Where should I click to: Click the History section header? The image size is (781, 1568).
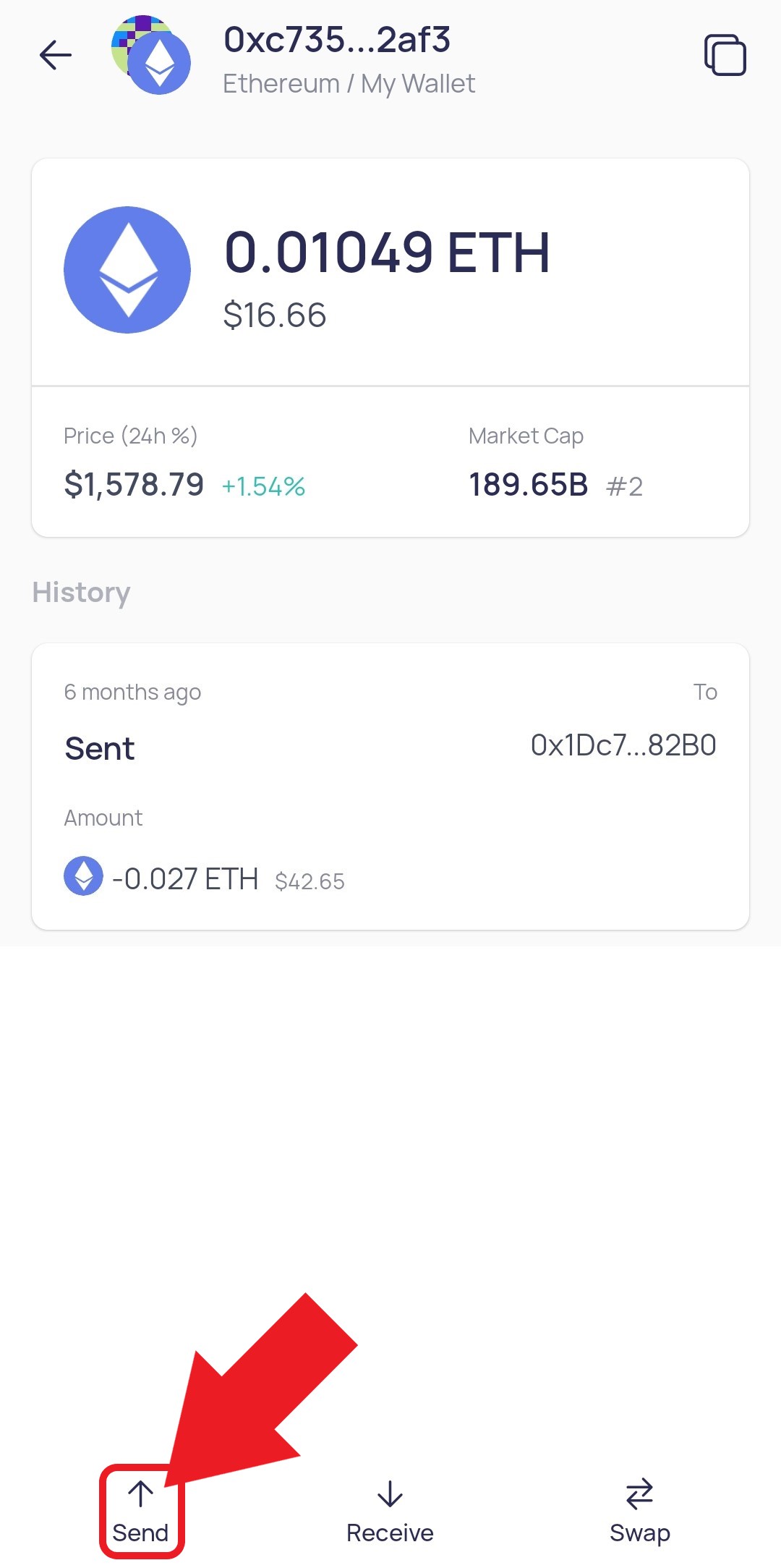(81, 592)
